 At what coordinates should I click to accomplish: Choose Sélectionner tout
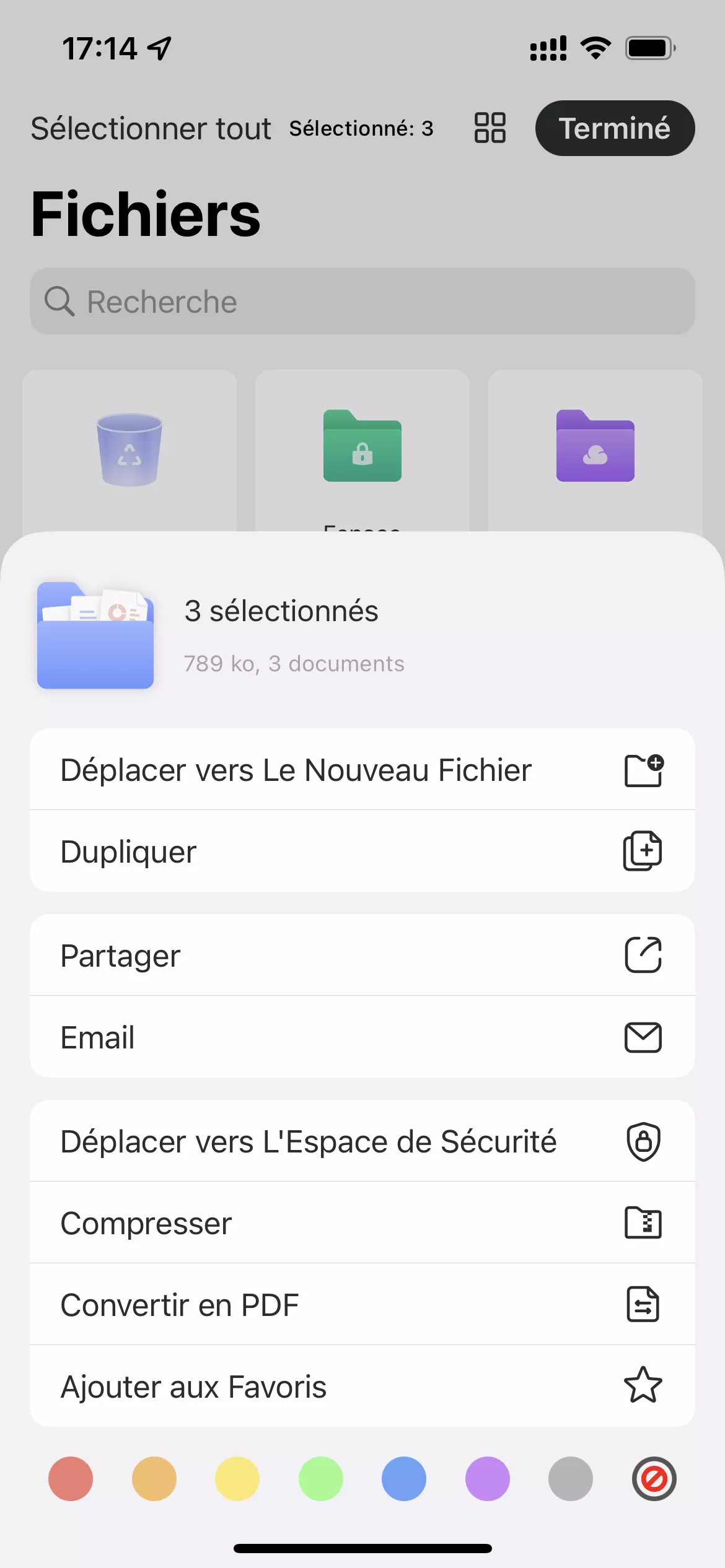(x=151, y=129)
